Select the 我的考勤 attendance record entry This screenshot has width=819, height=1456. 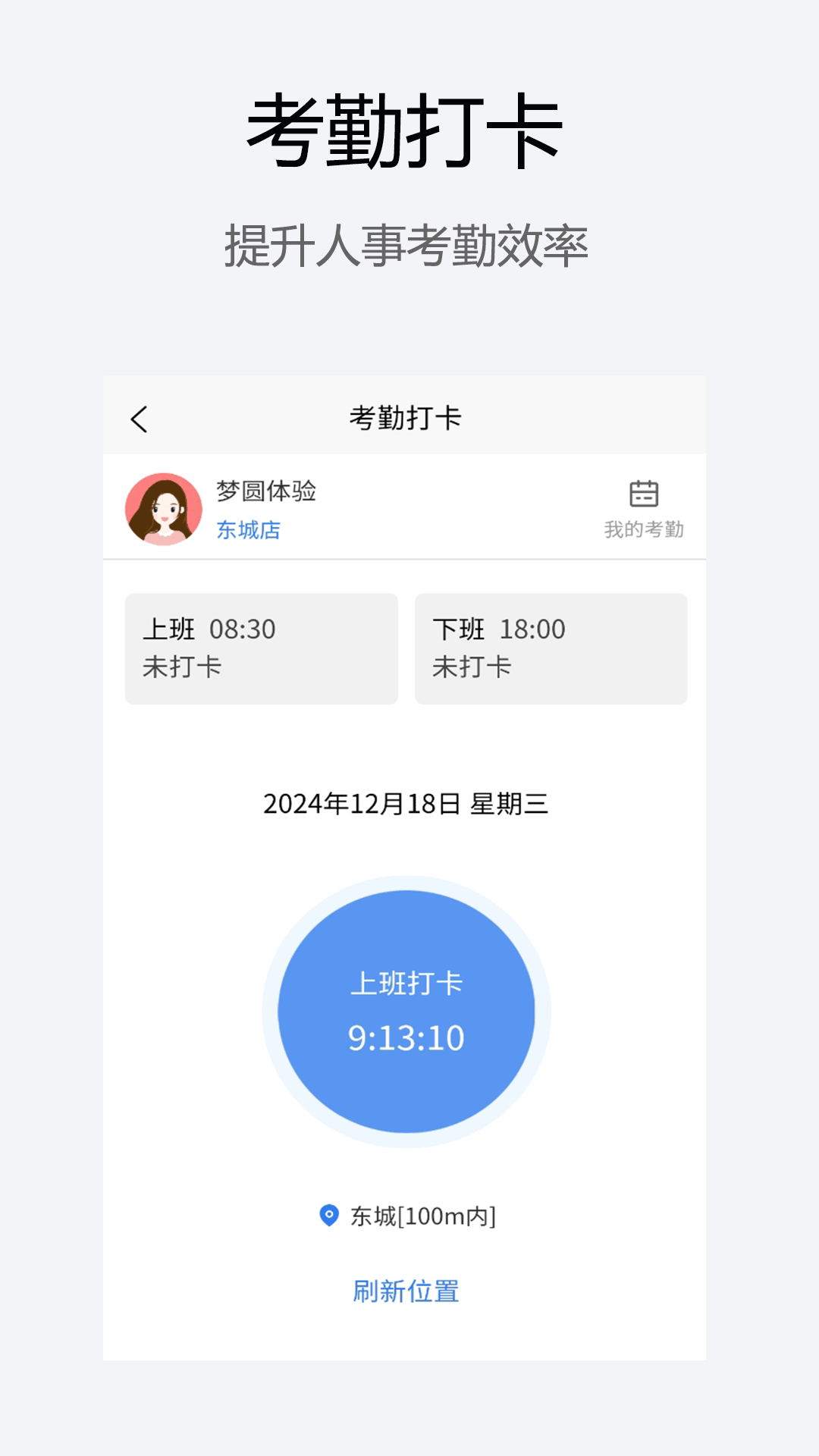[x=643, y=530]
